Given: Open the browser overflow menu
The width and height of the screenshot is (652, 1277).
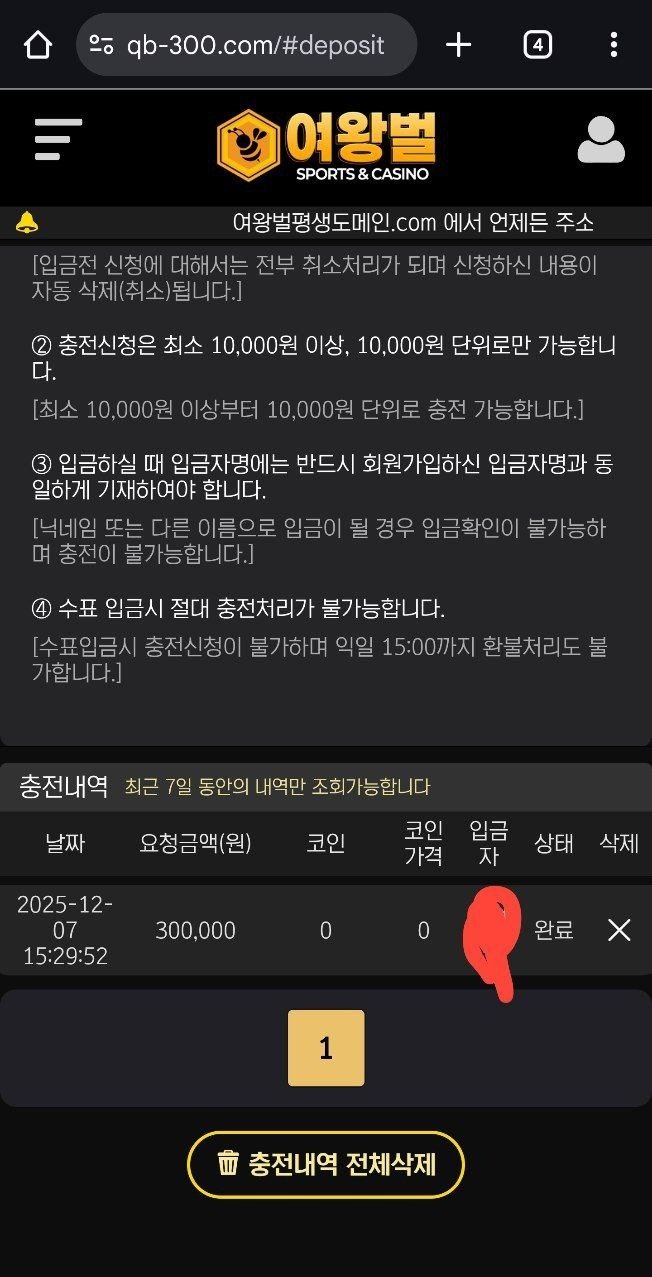Looking at the screenshot, I should point(614,45).
